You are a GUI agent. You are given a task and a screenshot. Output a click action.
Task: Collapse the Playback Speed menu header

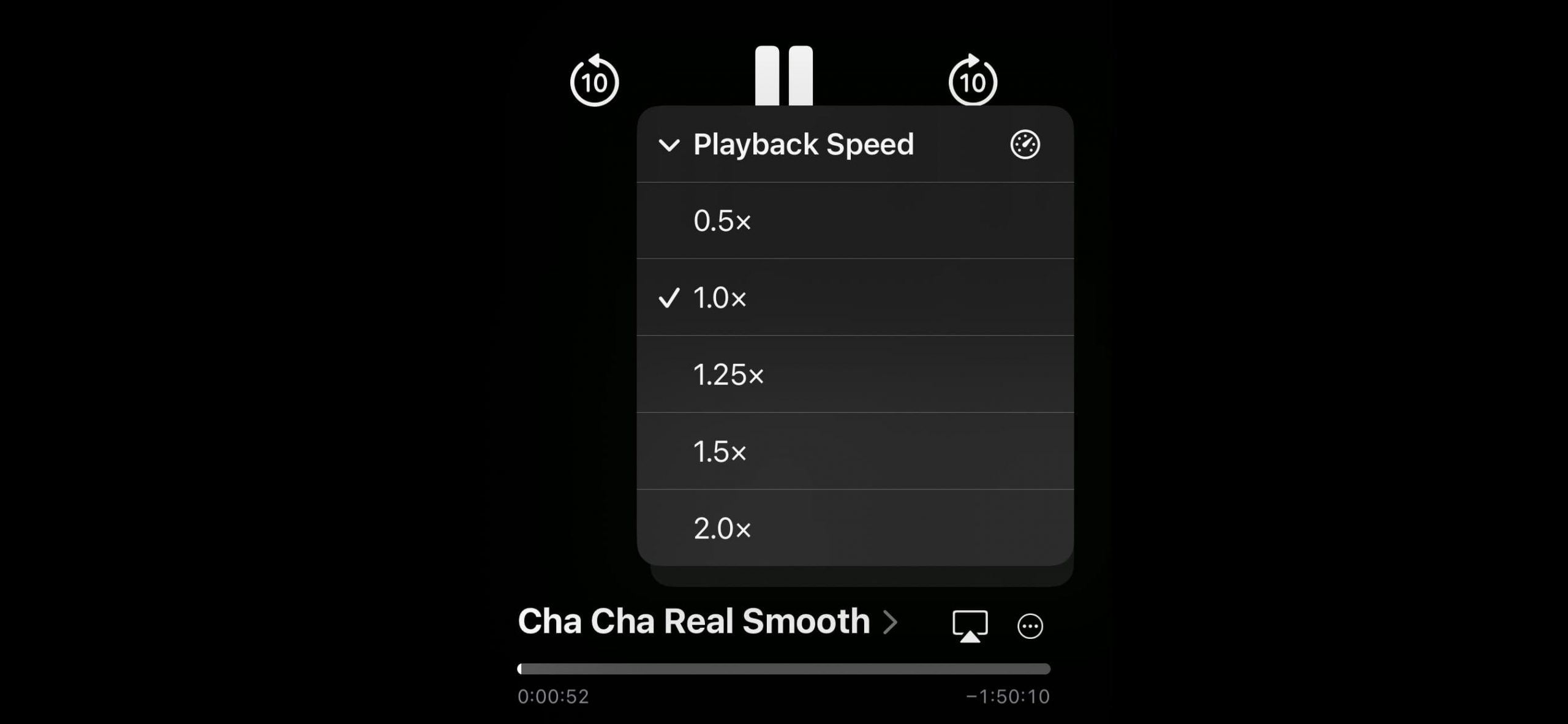669,145
